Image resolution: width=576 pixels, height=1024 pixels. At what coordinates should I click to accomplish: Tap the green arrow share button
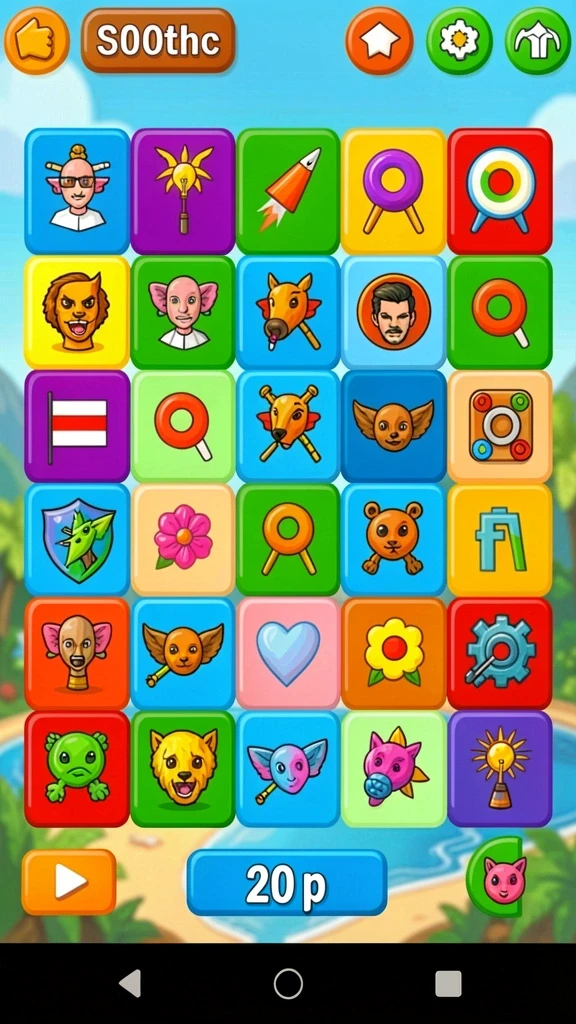tap(538, 40)
